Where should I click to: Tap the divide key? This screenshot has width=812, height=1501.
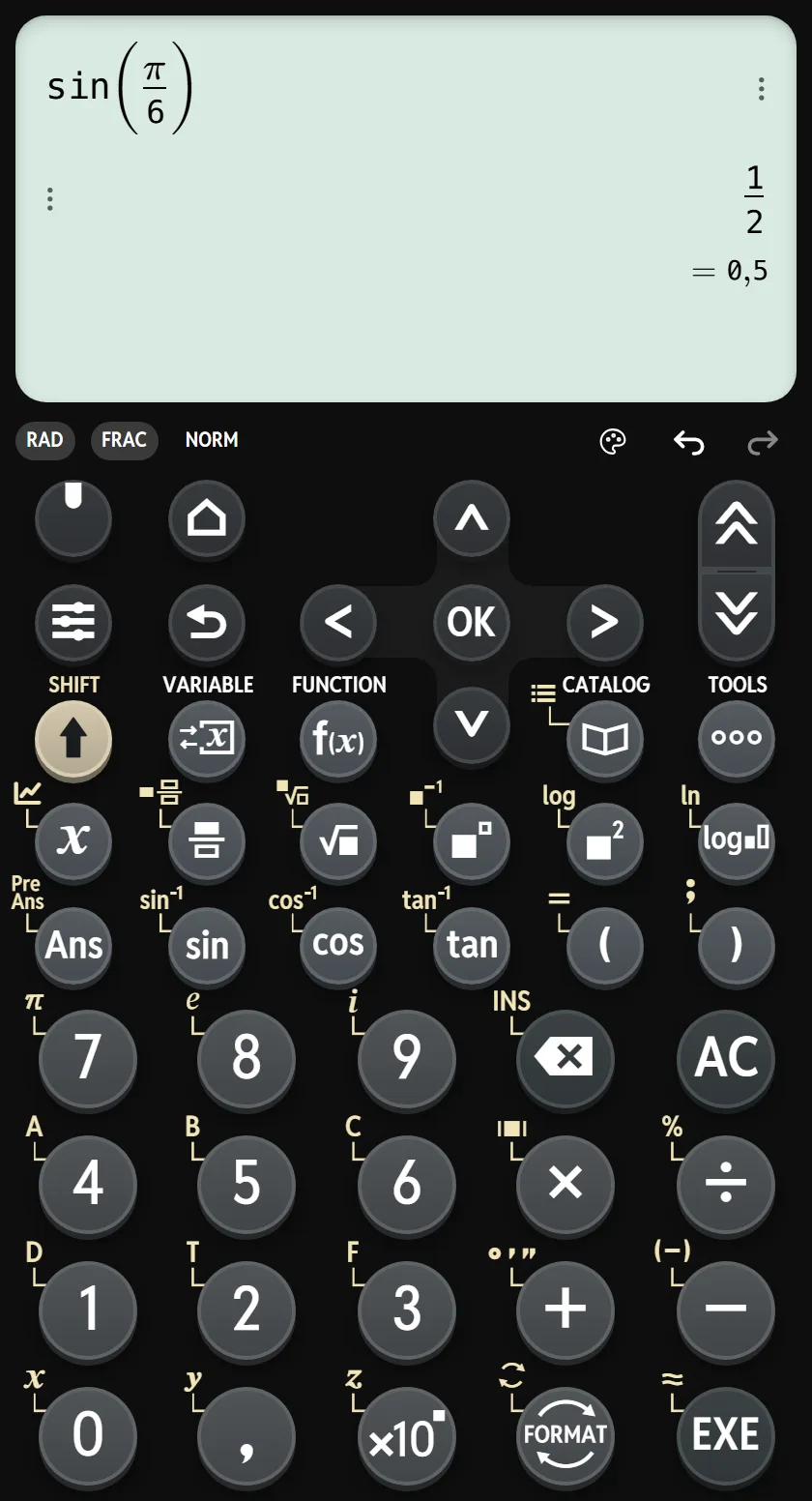726,1182
